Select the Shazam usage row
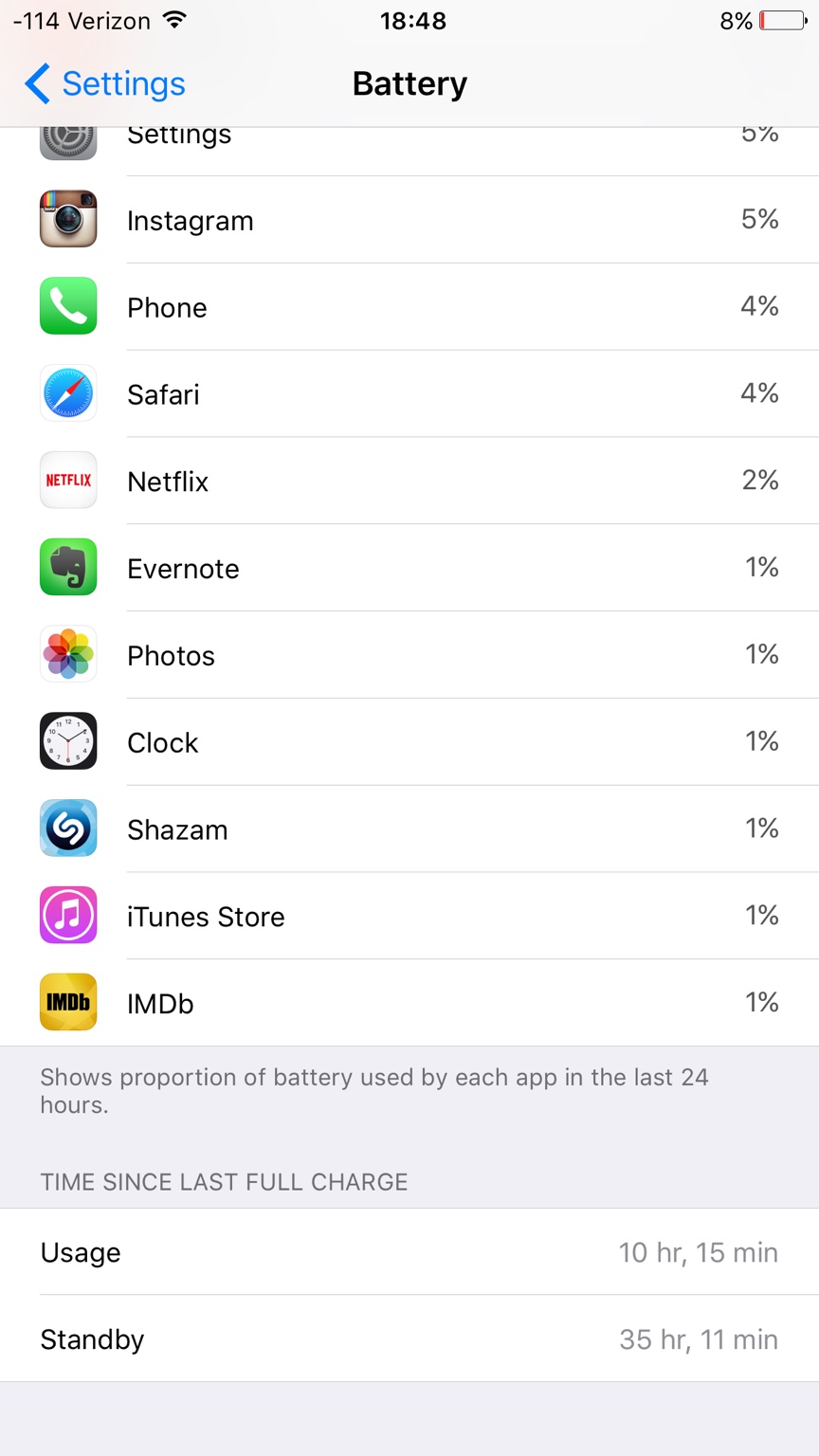Image resolution: width=819 pixels, height=1456 pixels. pos(409,829)
